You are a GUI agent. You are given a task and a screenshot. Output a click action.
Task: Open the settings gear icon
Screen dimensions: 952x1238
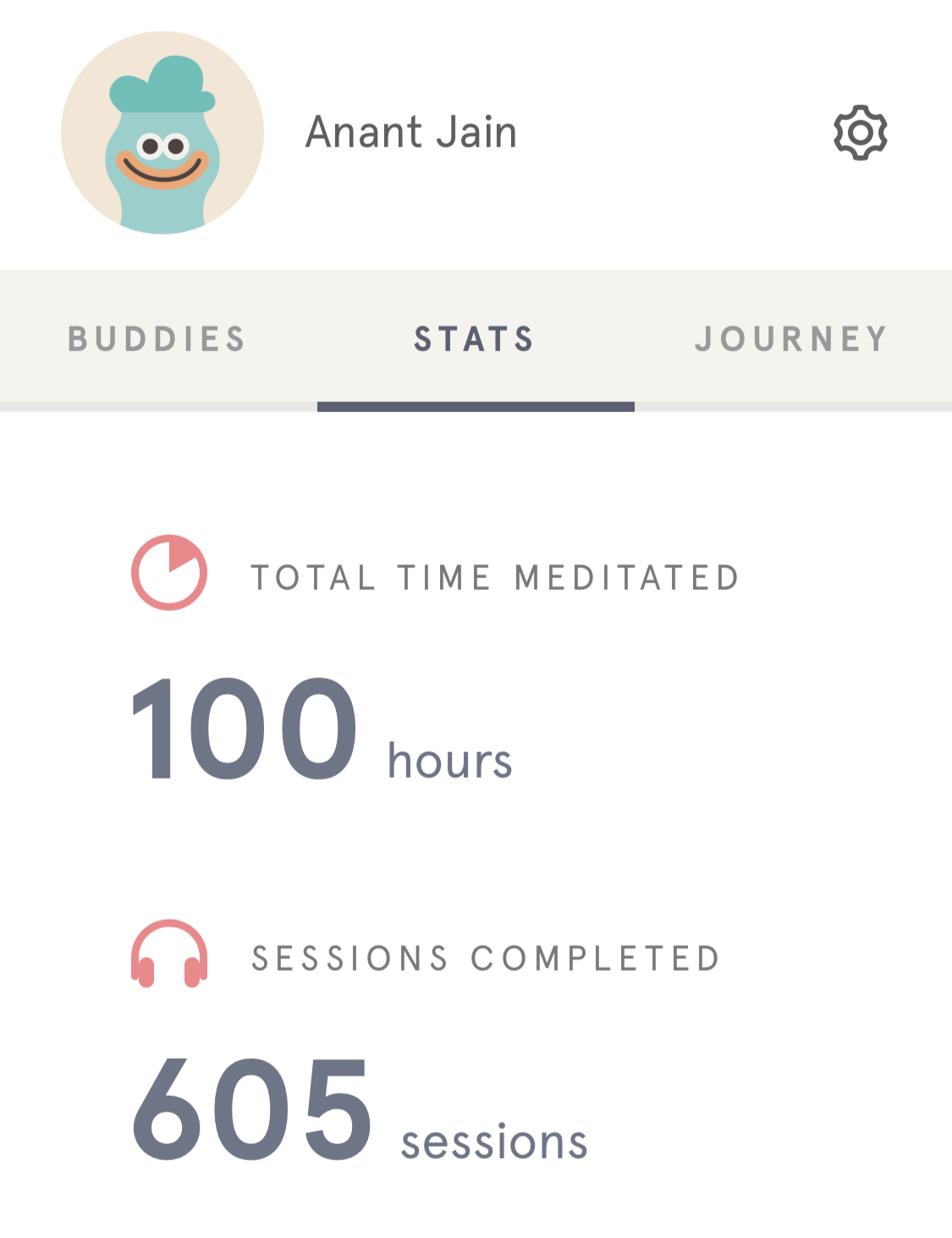point(860,133)
